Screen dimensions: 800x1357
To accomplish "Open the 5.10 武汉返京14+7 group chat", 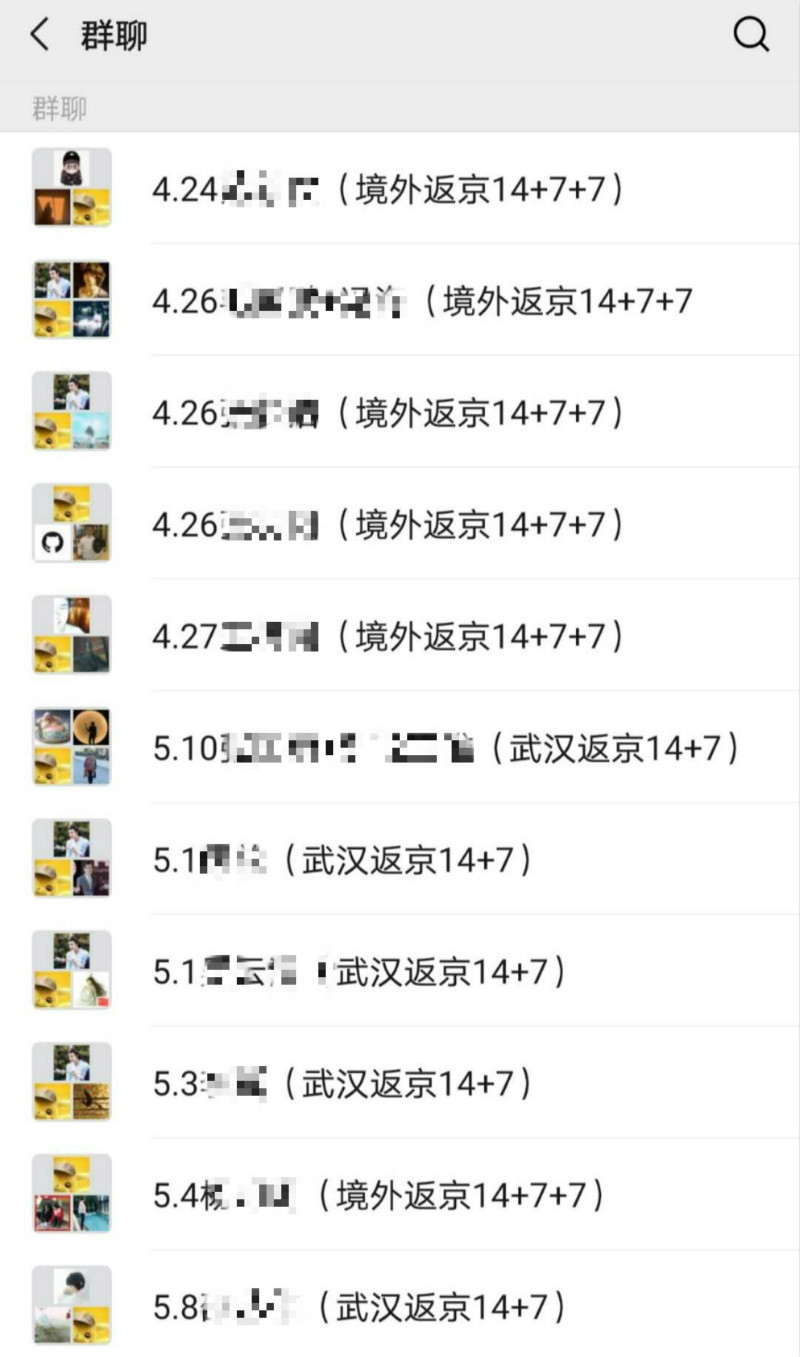I will 400,747.
